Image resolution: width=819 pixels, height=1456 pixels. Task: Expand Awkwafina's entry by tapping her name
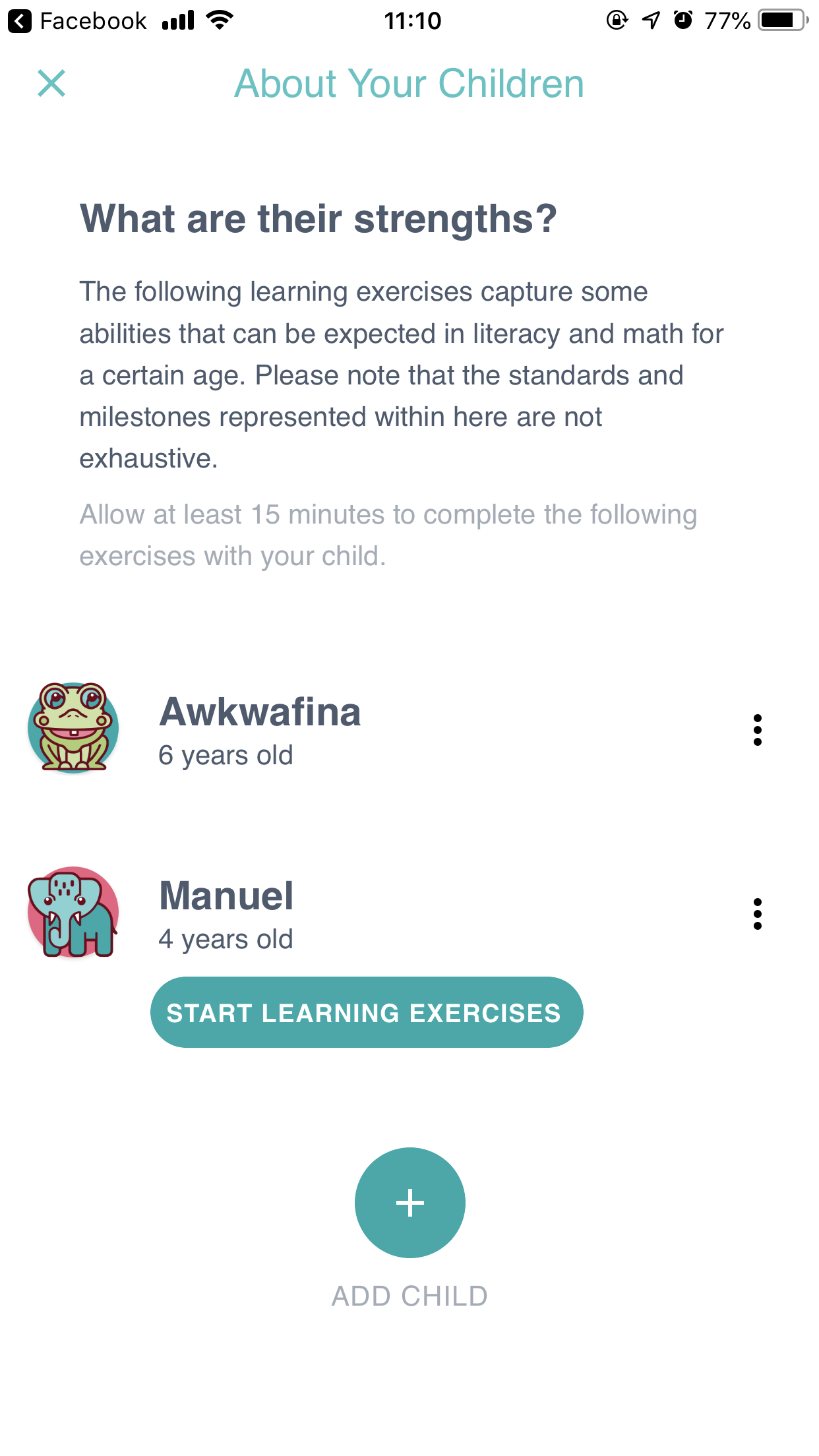[x=260, y=712]
